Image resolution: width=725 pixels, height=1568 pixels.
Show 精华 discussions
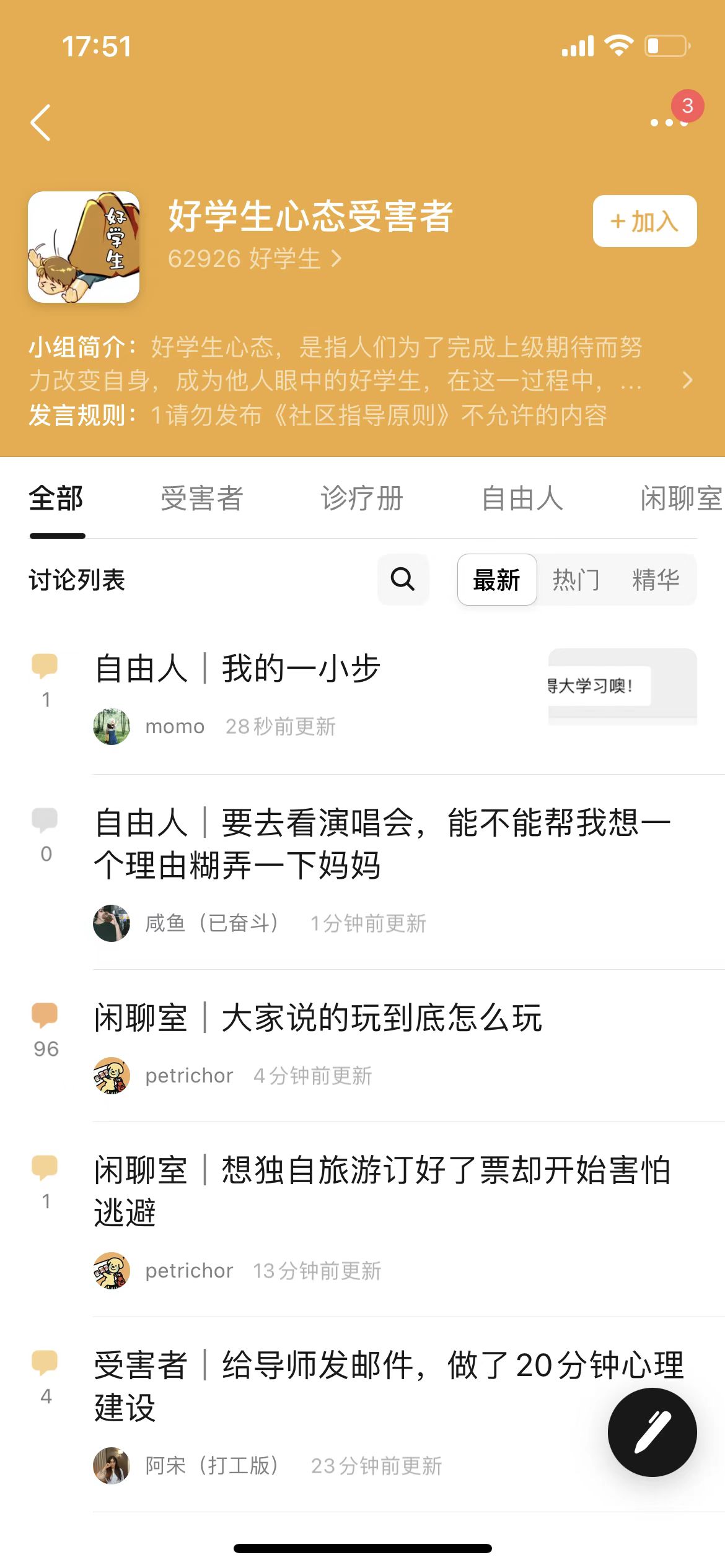coord(656,580)
